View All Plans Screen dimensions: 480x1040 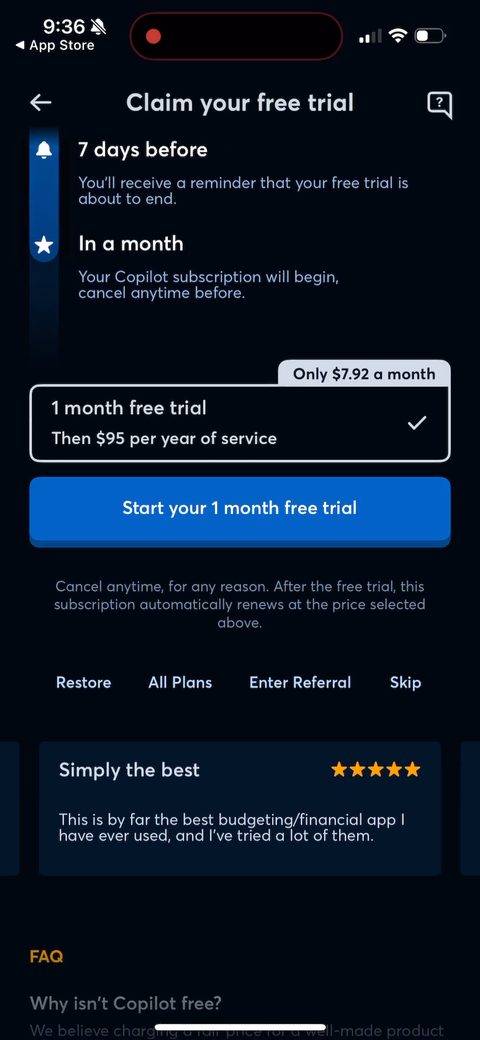click(x=180, y=682)
